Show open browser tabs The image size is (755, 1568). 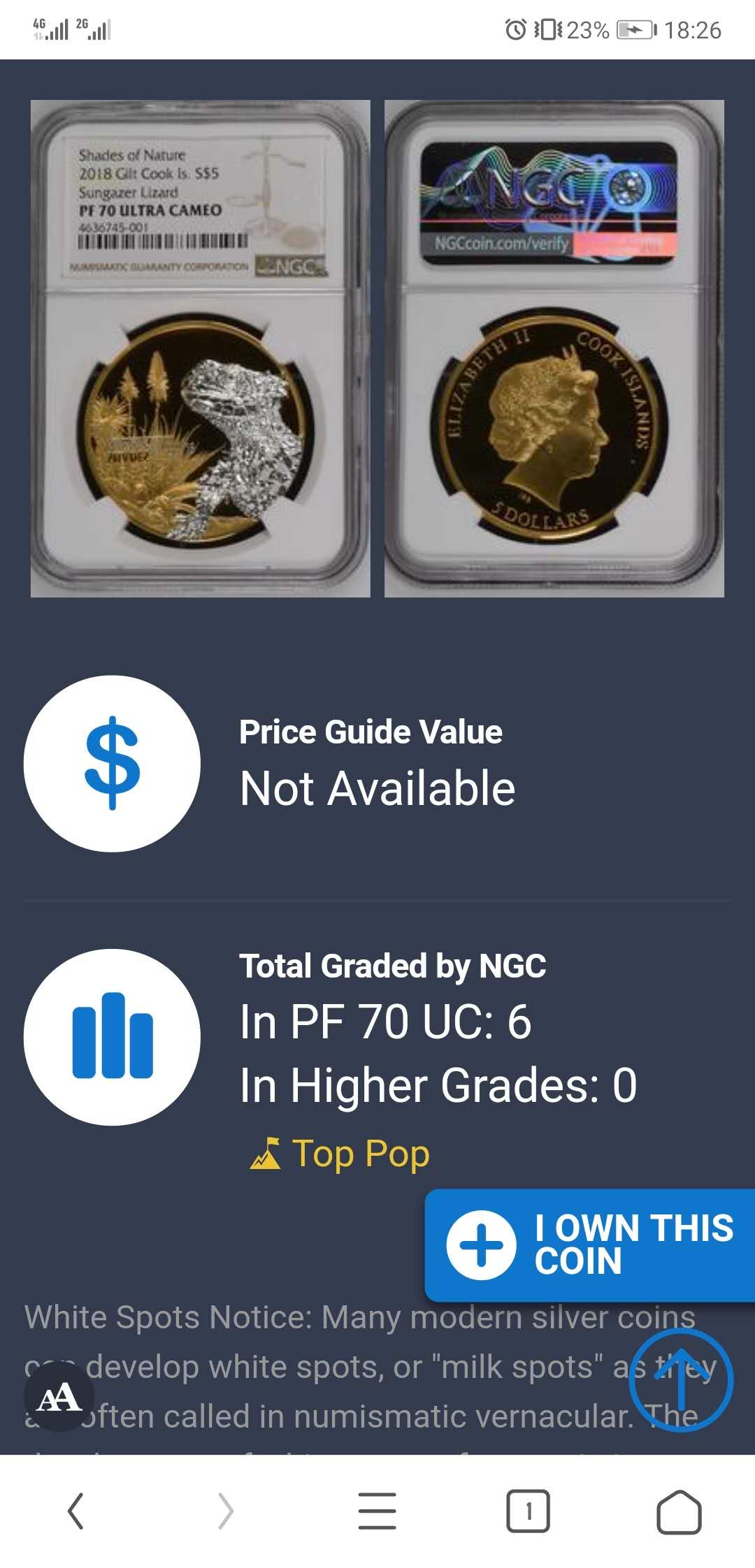(x=528, y=1511)
